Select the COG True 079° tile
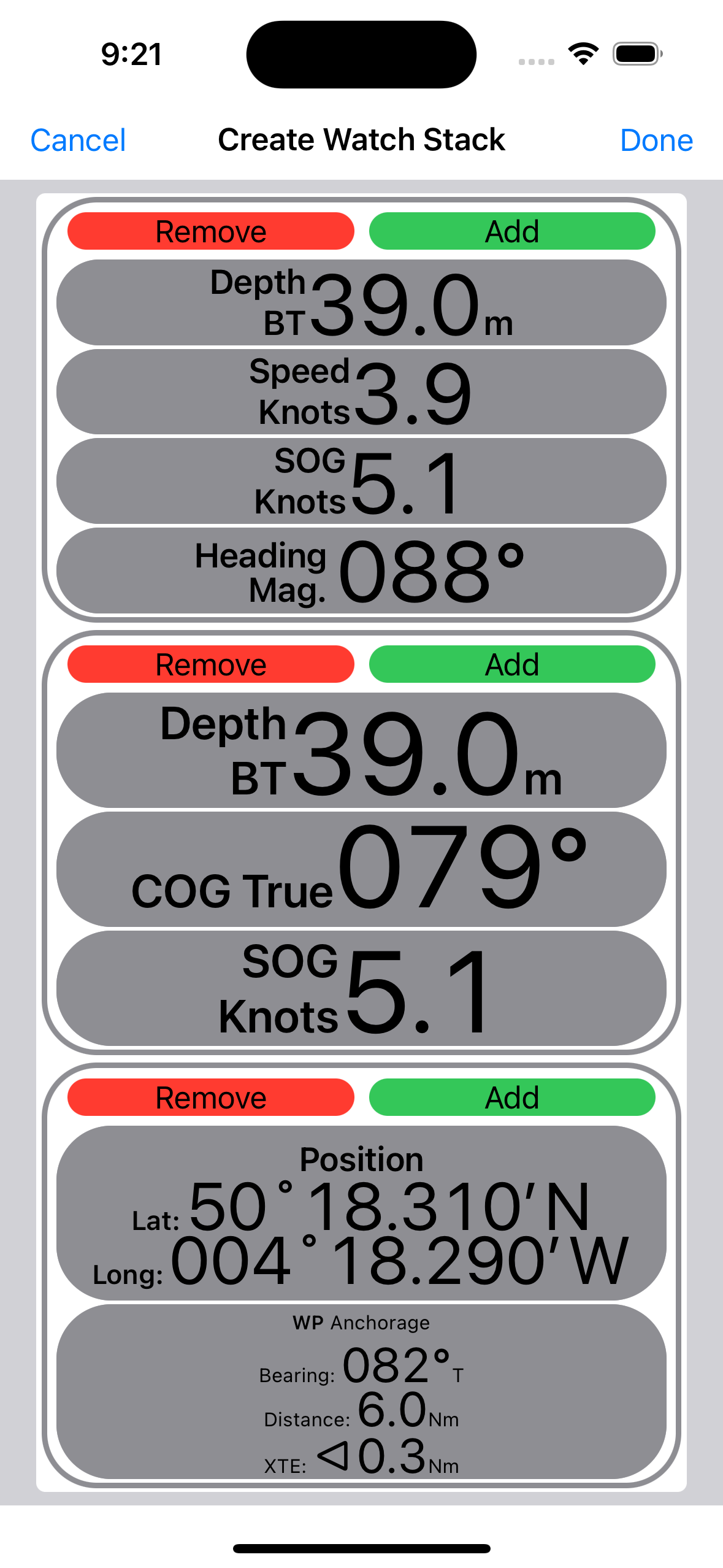The image size is (723, 1568). [x=361, y=869]
